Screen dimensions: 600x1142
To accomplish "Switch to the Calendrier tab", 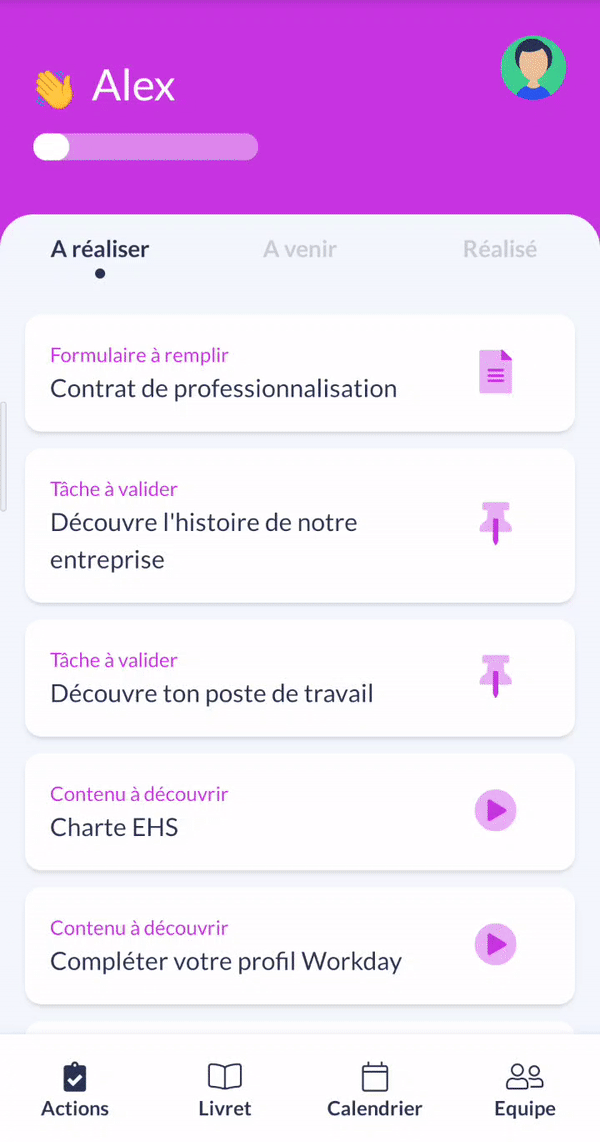I will (375, 1089).
